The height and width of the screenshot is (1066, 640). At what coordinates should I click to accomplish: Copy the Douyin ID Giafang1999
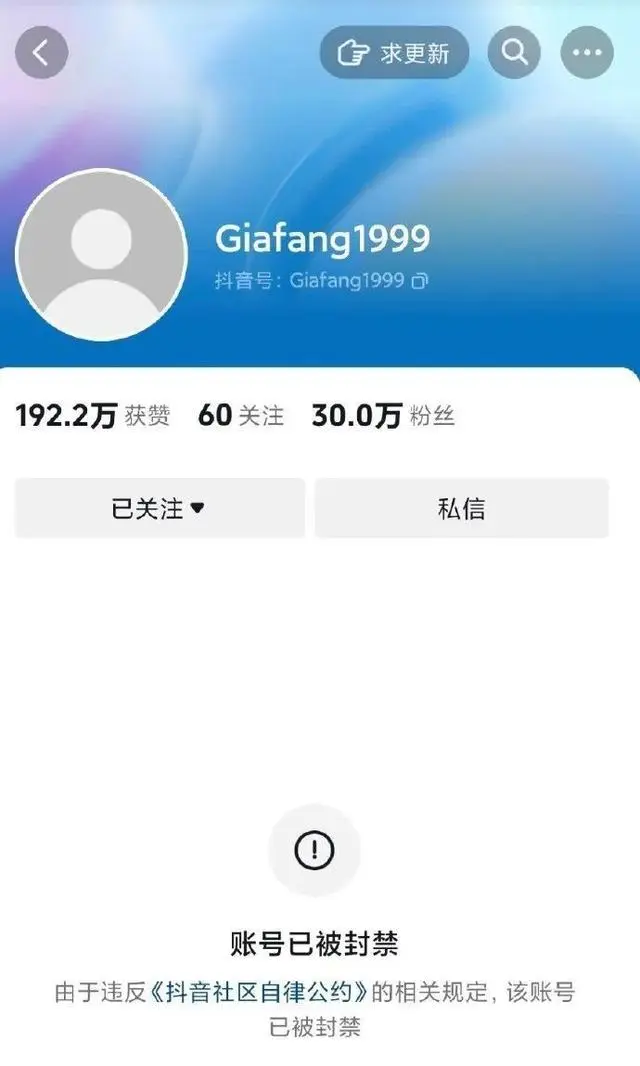pyautogui.click(x=420, y=281)
